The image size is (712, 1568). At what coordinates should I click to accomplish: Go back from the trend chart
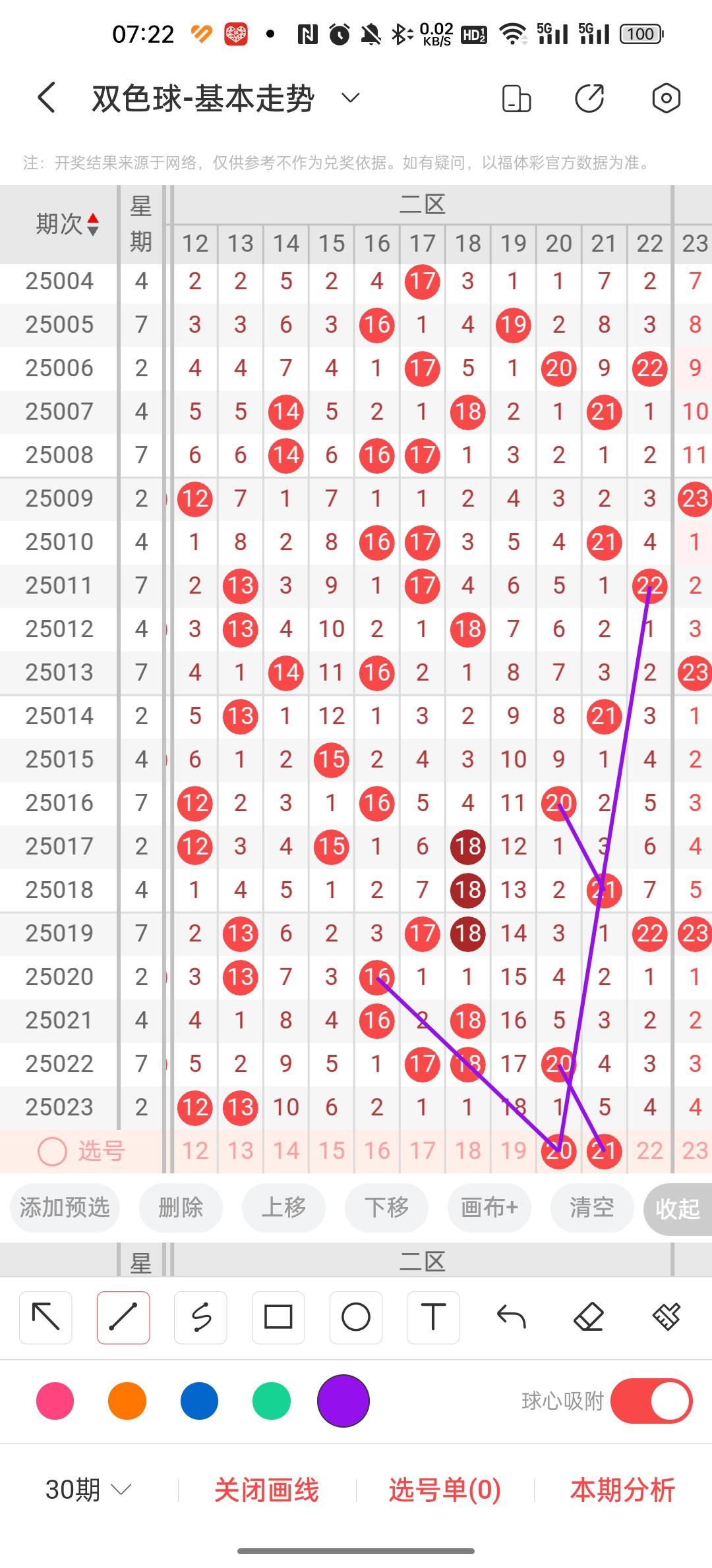tap(46, 99)
